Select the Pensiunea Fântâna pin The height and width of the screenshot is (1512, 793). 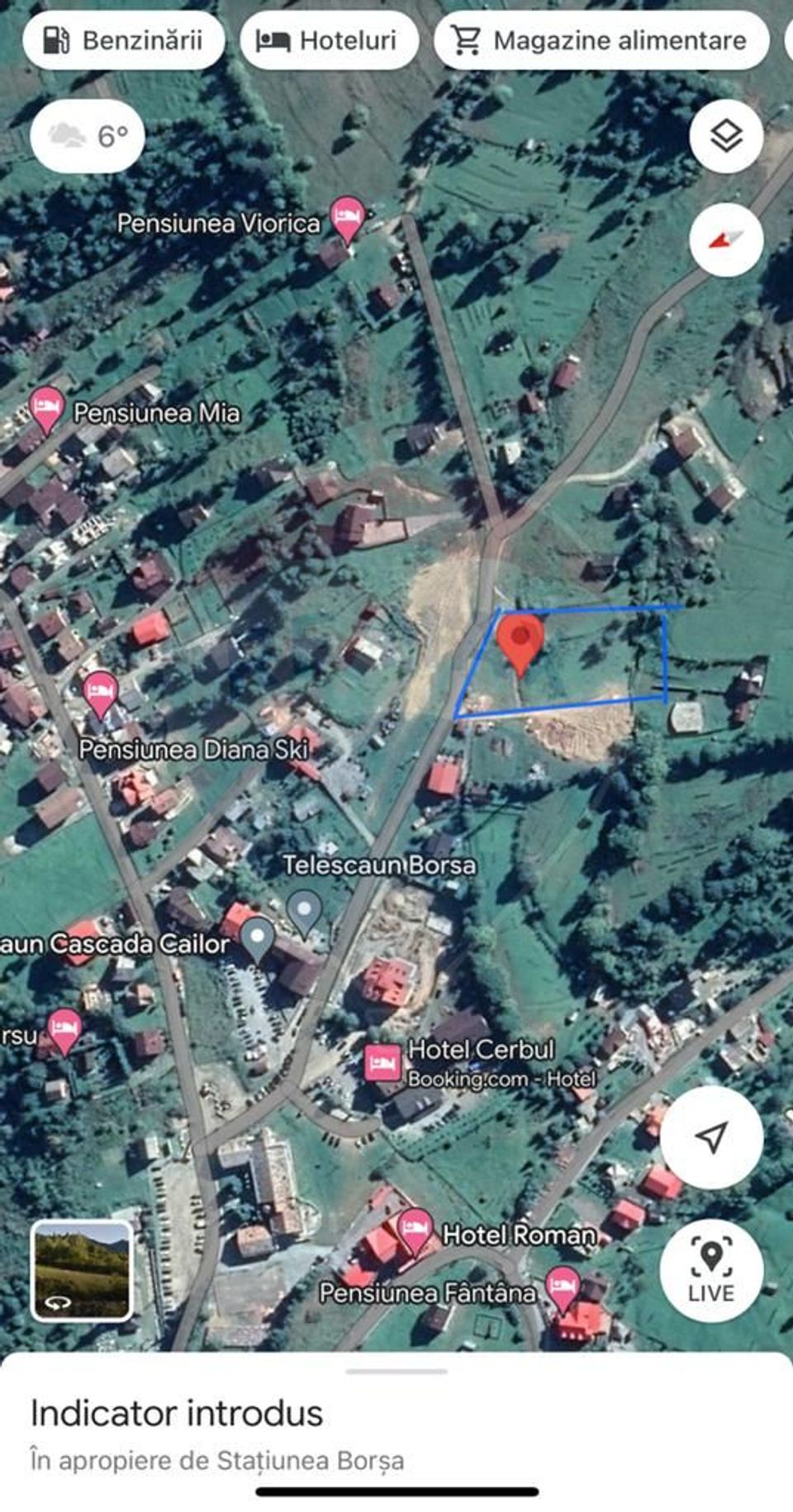pyautogui.click(x=566, y=1284)
